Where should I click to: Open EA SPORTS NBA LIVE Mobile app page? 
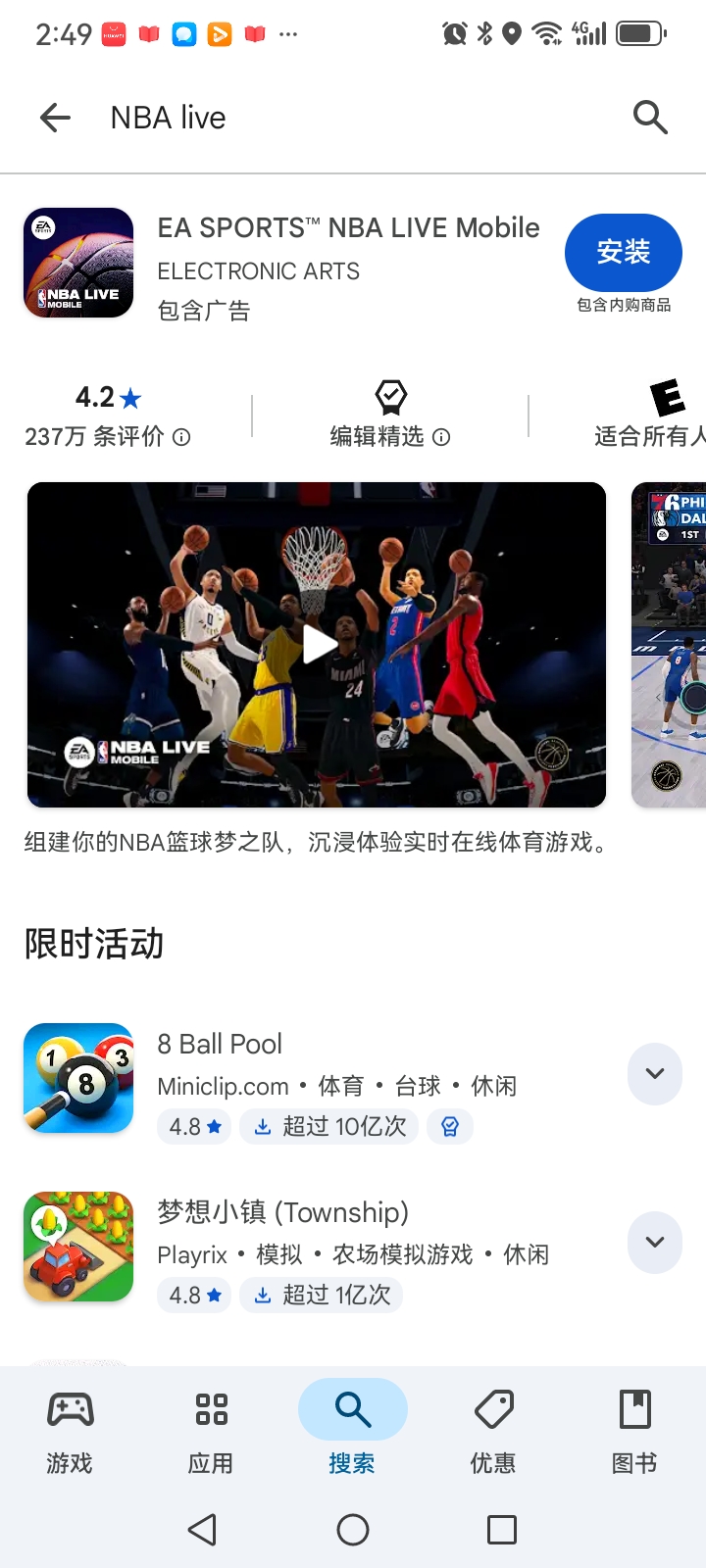[x=348, y=228]
